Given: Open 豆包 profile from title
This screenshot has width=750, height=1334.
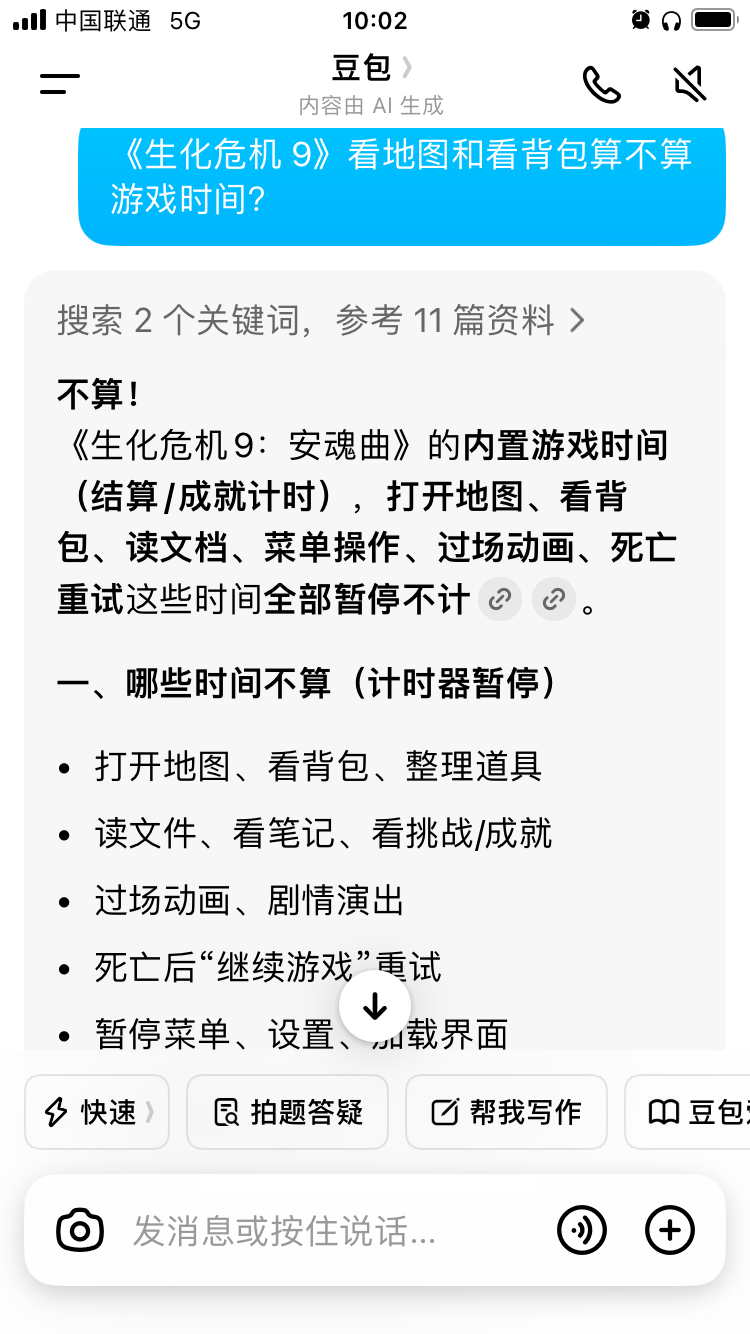Looking at the screenshot, I should point(370,68).
